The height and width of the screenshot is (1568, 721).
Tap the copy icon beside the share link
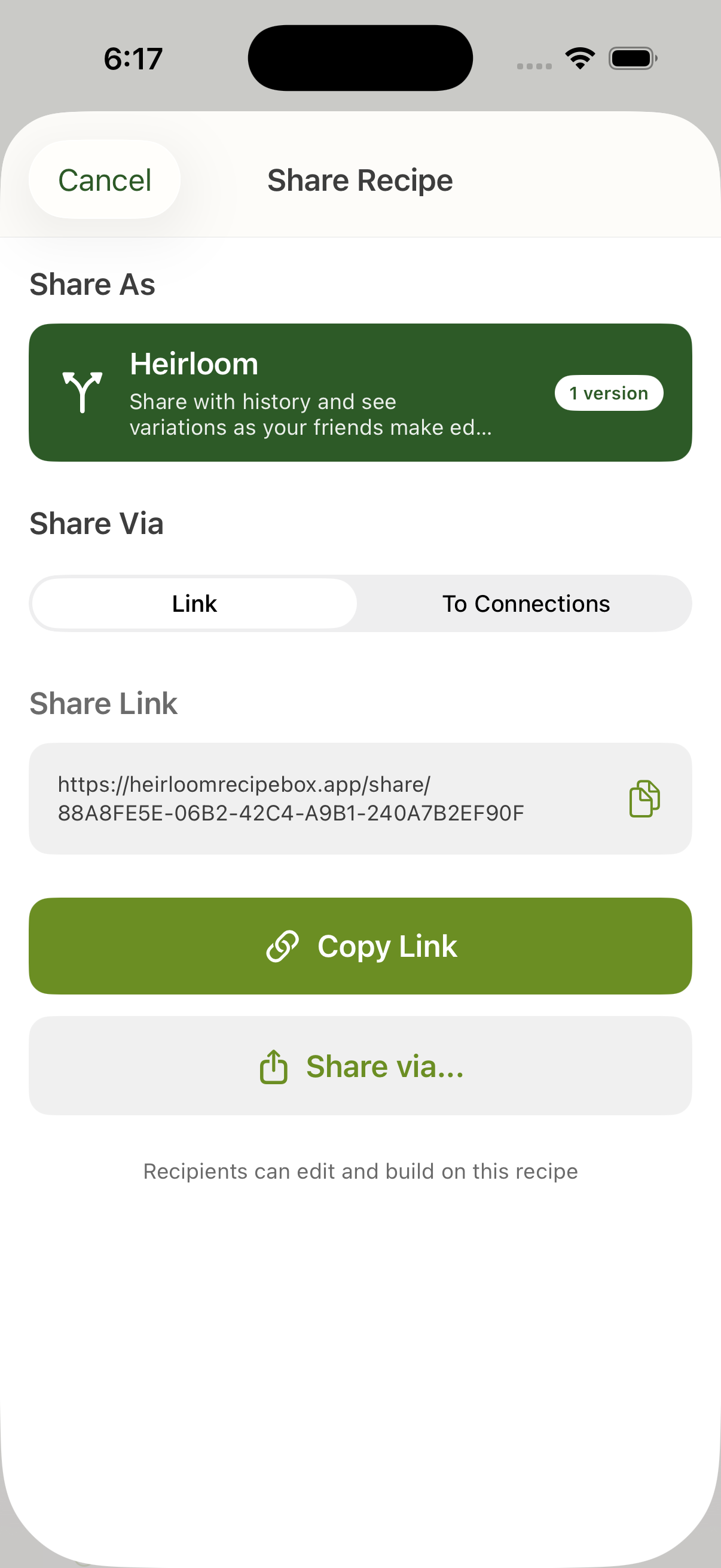tap(644, 798)
